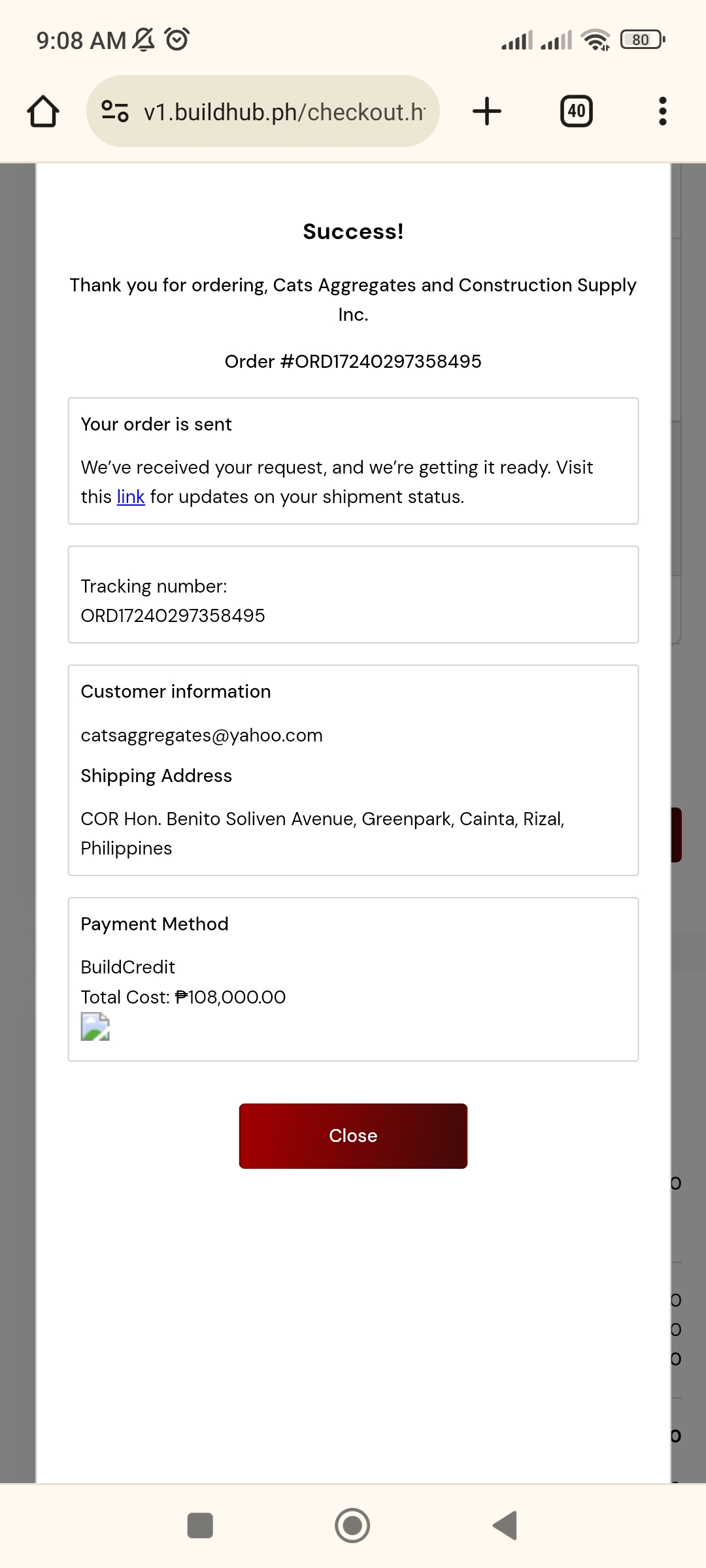Open a new browser tab

[x=487, y=111]
